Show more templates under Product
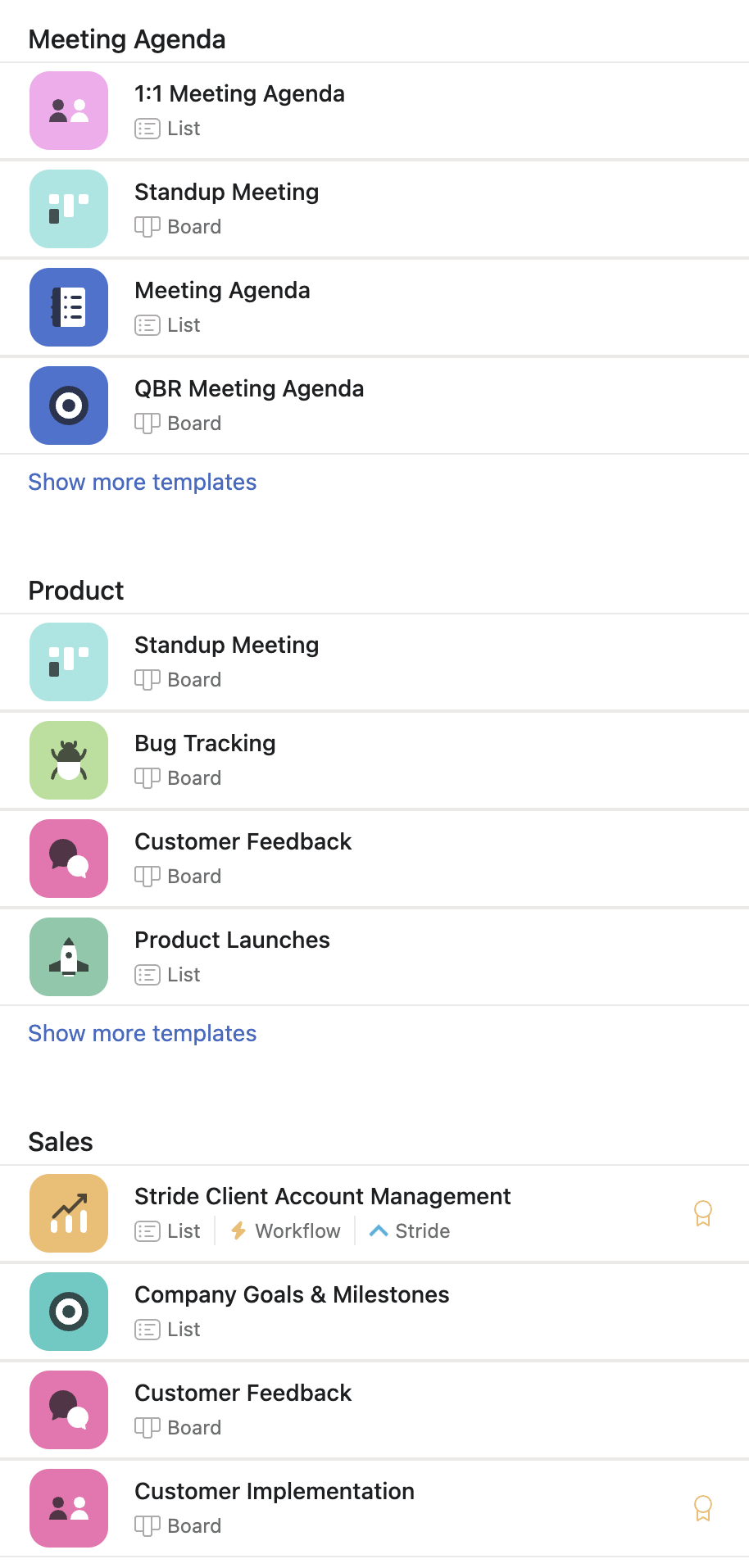Screen dimensions: 749x1568 tap(143, 1033)
